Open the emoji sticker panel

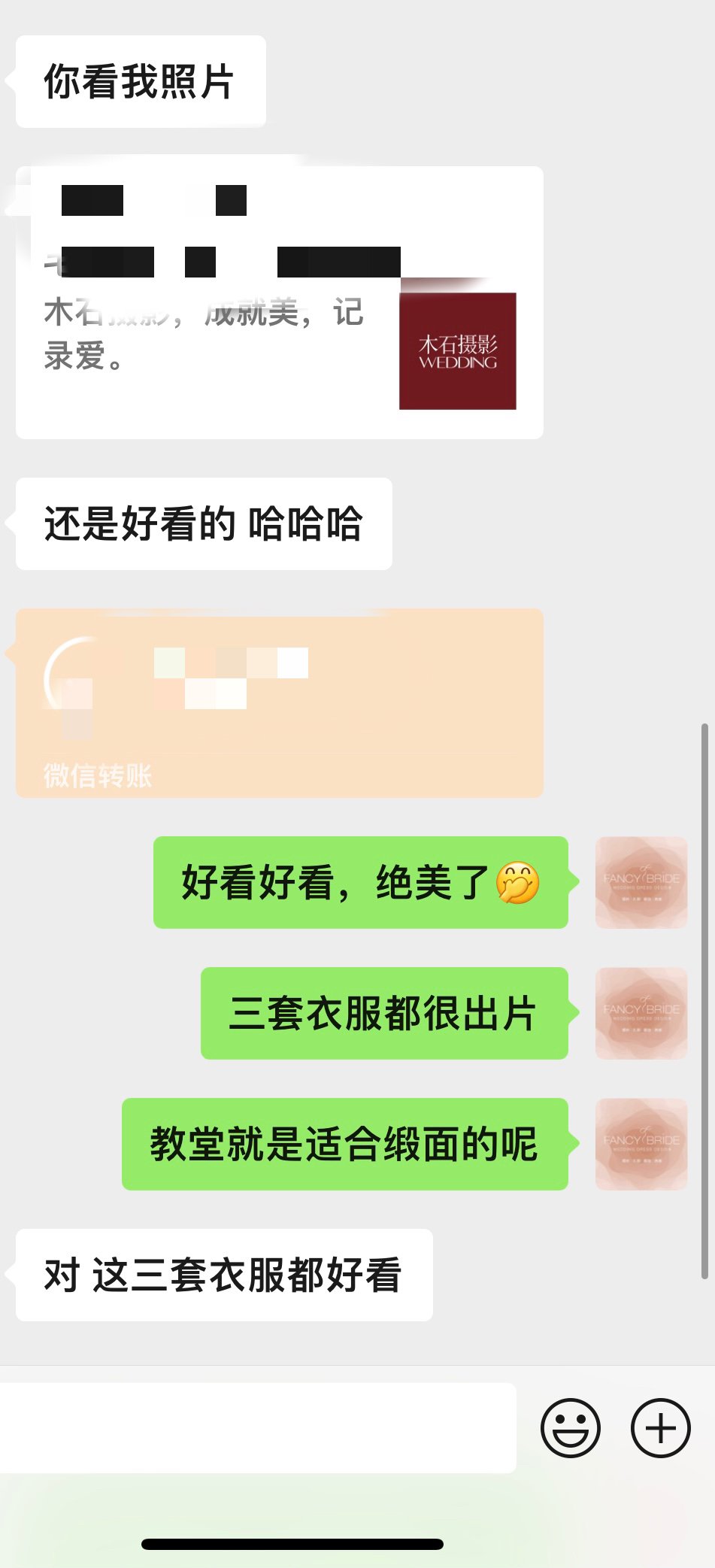click(x=571, y=1427)
